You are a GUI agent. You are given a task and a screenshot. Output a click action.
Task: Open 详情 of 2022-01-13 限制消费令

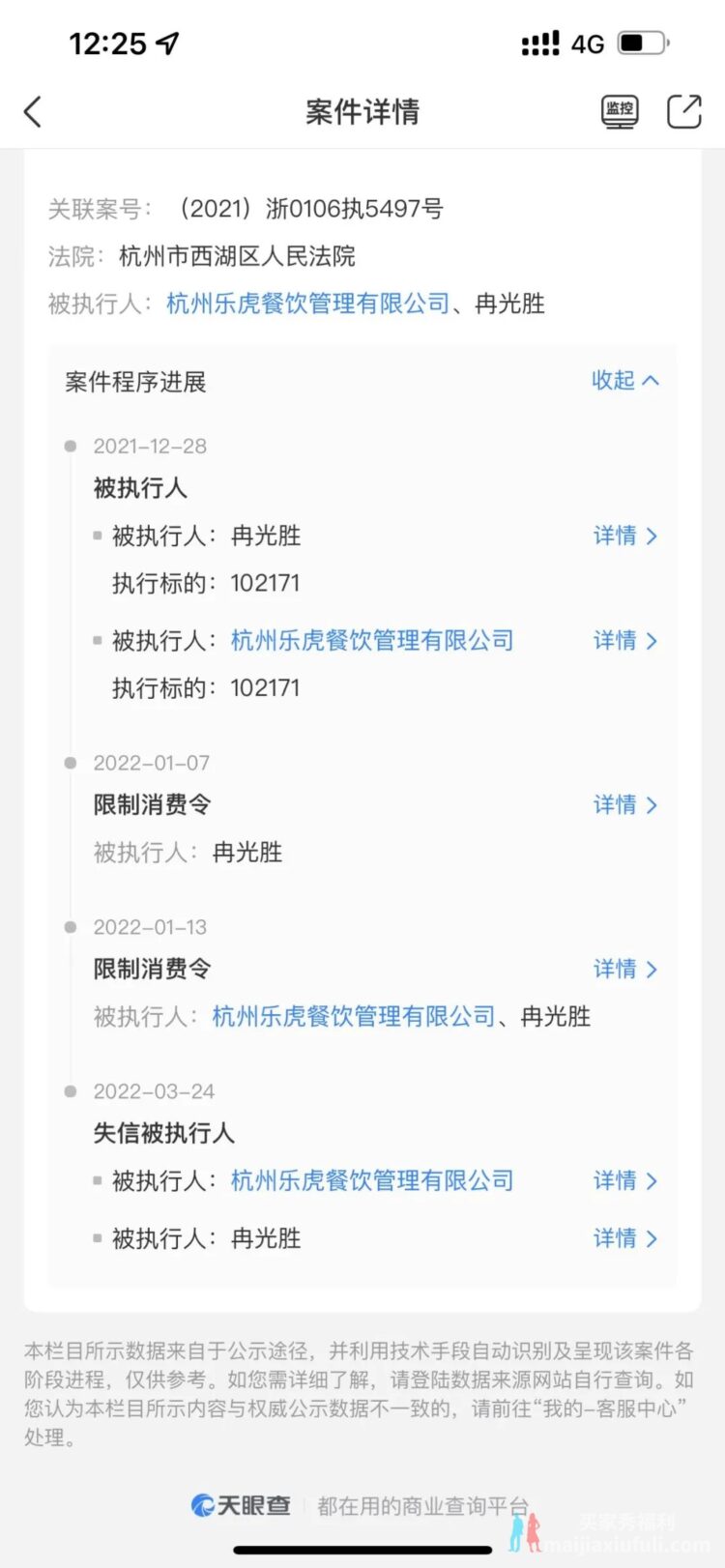[625, 969]
